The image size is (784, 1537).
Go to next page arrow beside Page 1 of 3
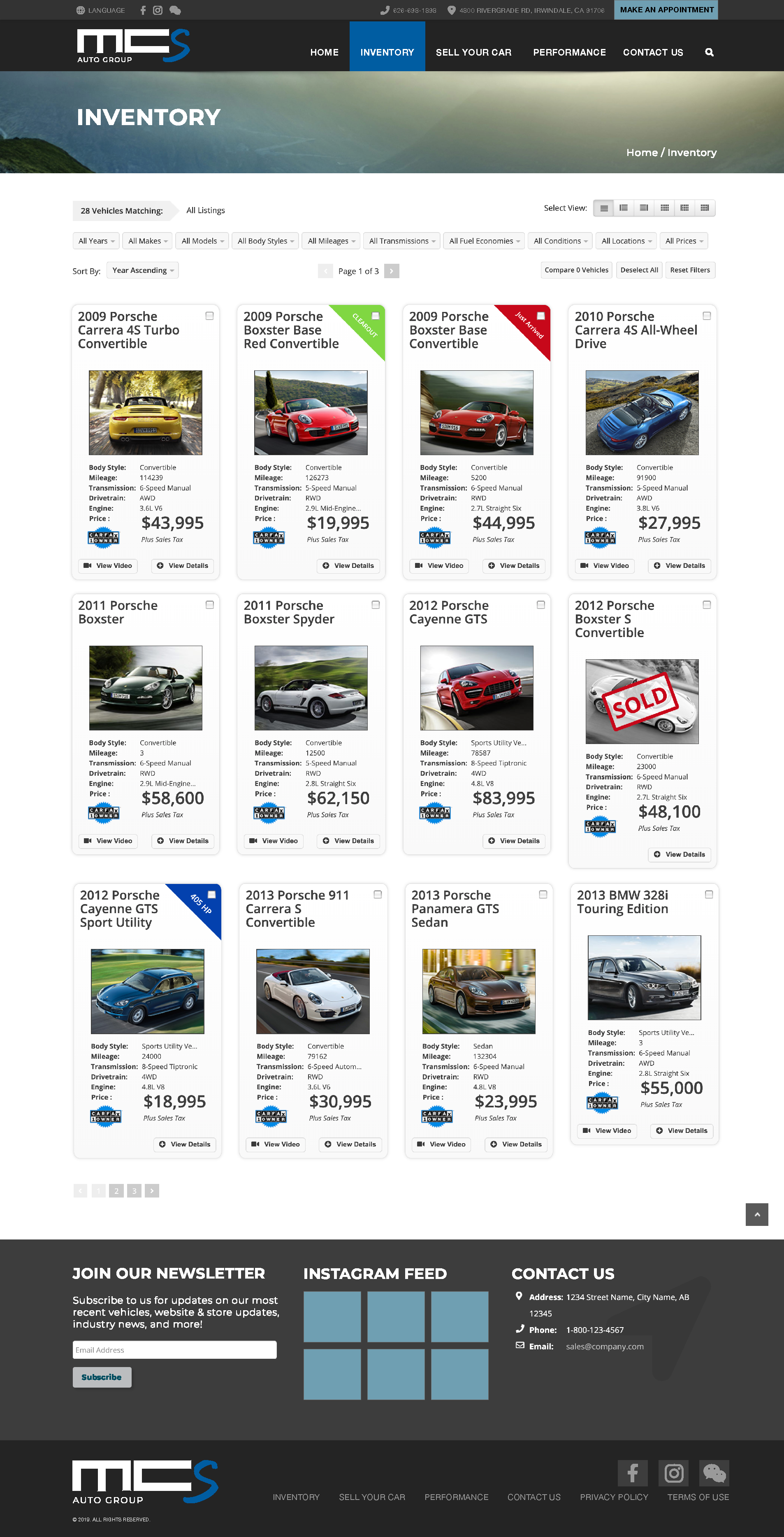[x=392, y=271]
